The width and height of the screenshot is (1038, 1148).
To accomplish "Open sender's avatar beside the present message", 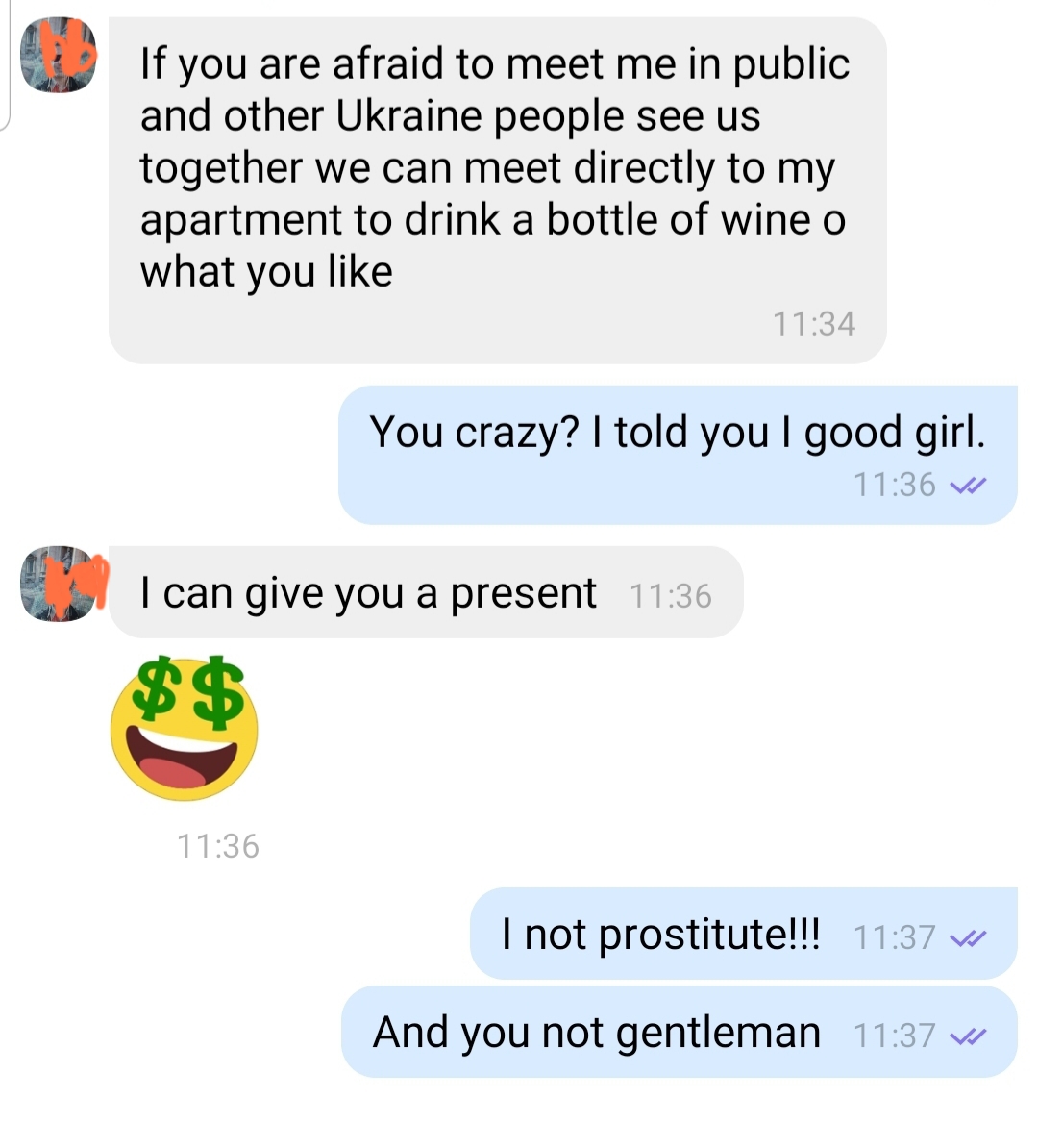I will point(60,584).
